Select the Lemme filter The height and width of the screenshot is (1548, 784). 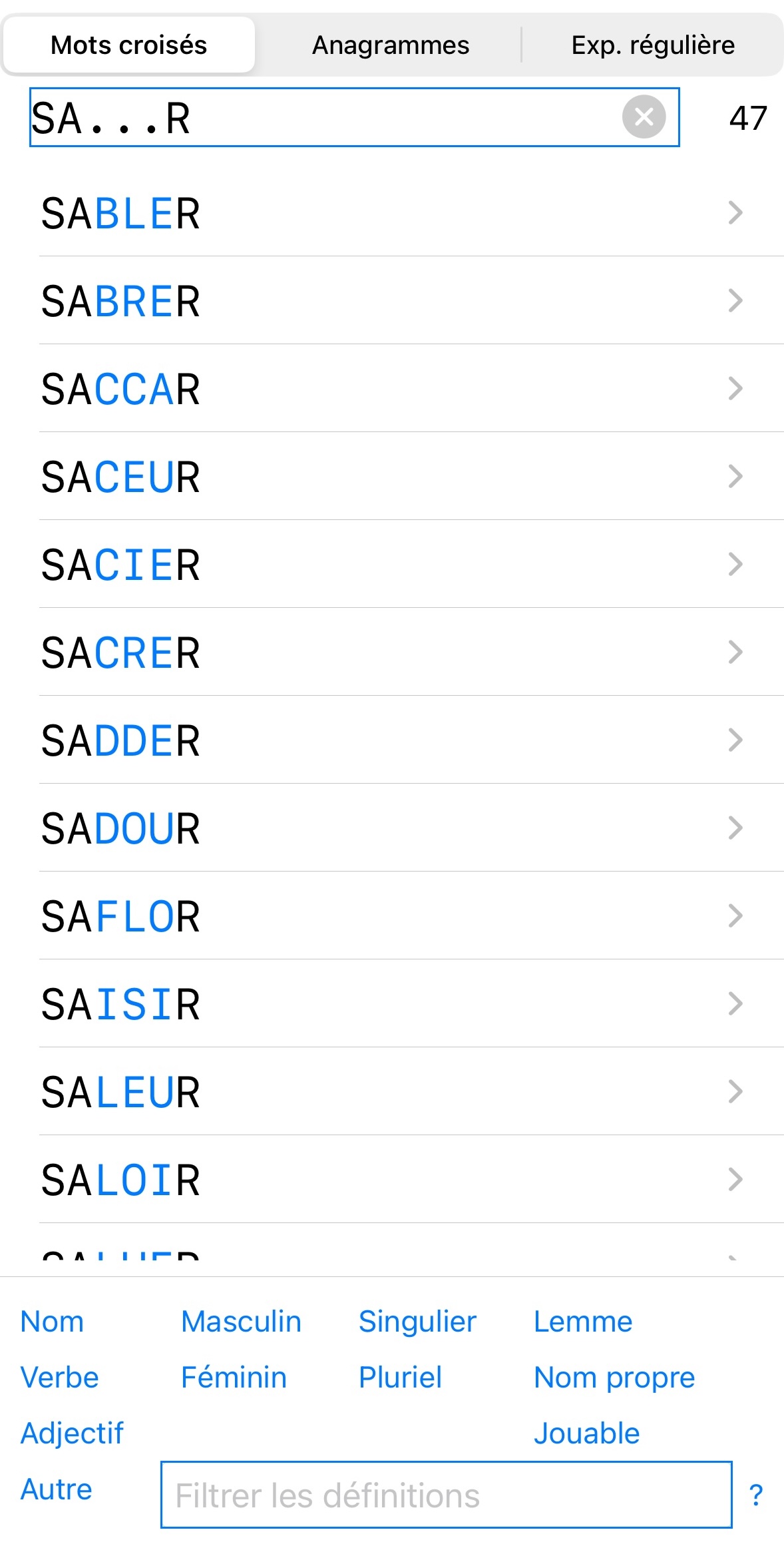pyautogui.click(x=583, y=1322)
